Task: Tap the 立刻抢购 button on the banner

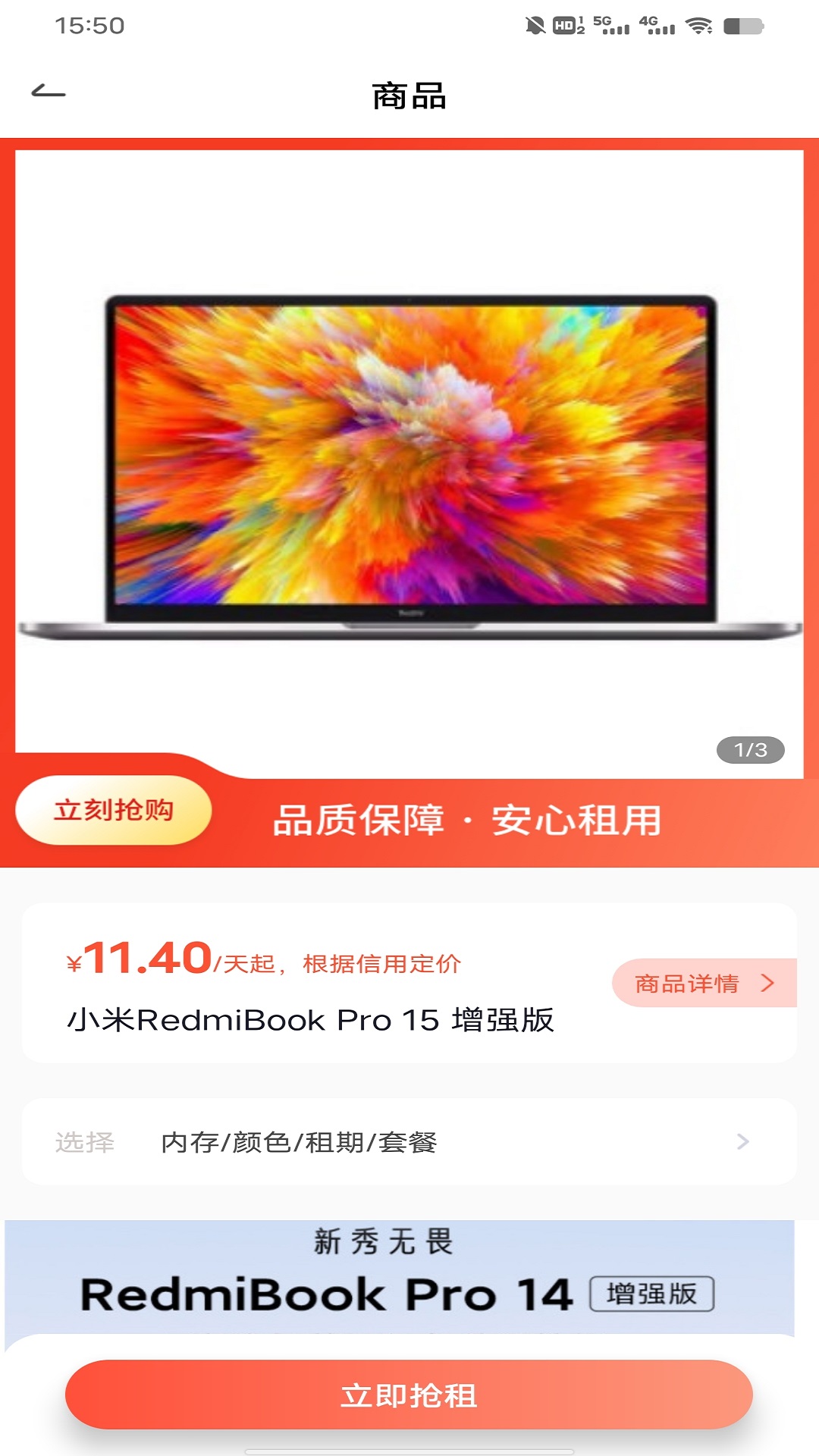Action: [114, 810]
